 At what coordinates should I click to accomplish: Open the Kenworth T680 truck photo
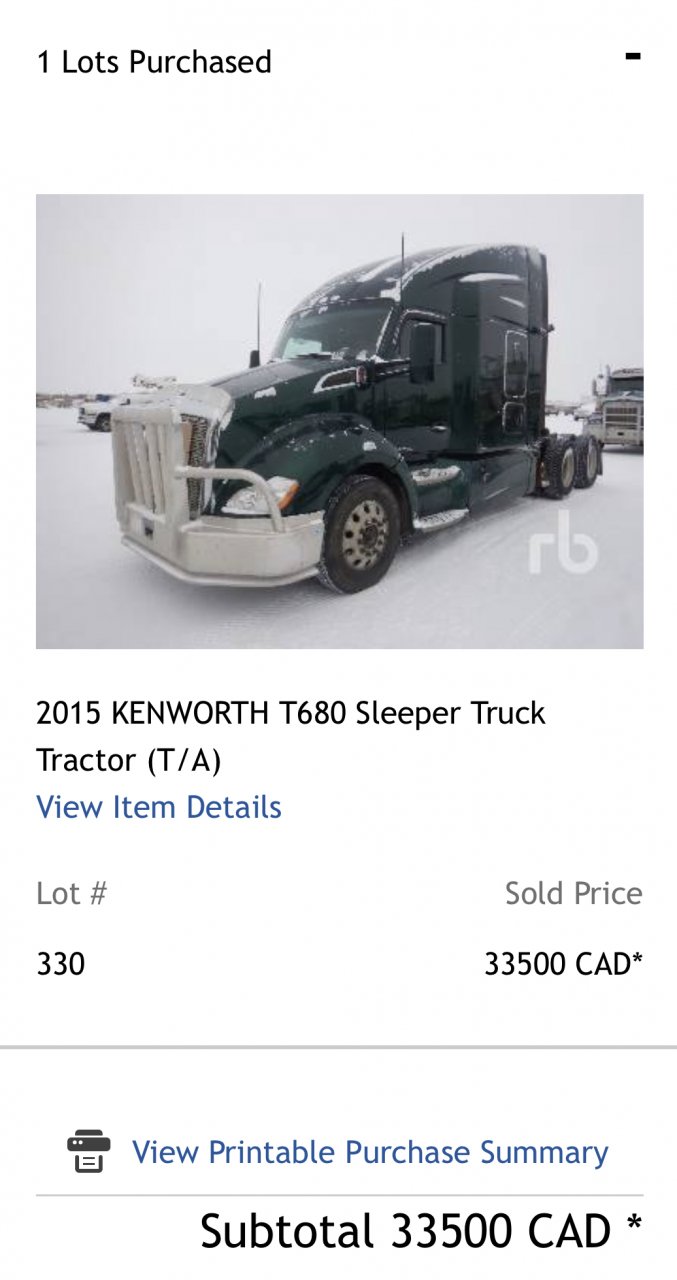coord(339,421)
